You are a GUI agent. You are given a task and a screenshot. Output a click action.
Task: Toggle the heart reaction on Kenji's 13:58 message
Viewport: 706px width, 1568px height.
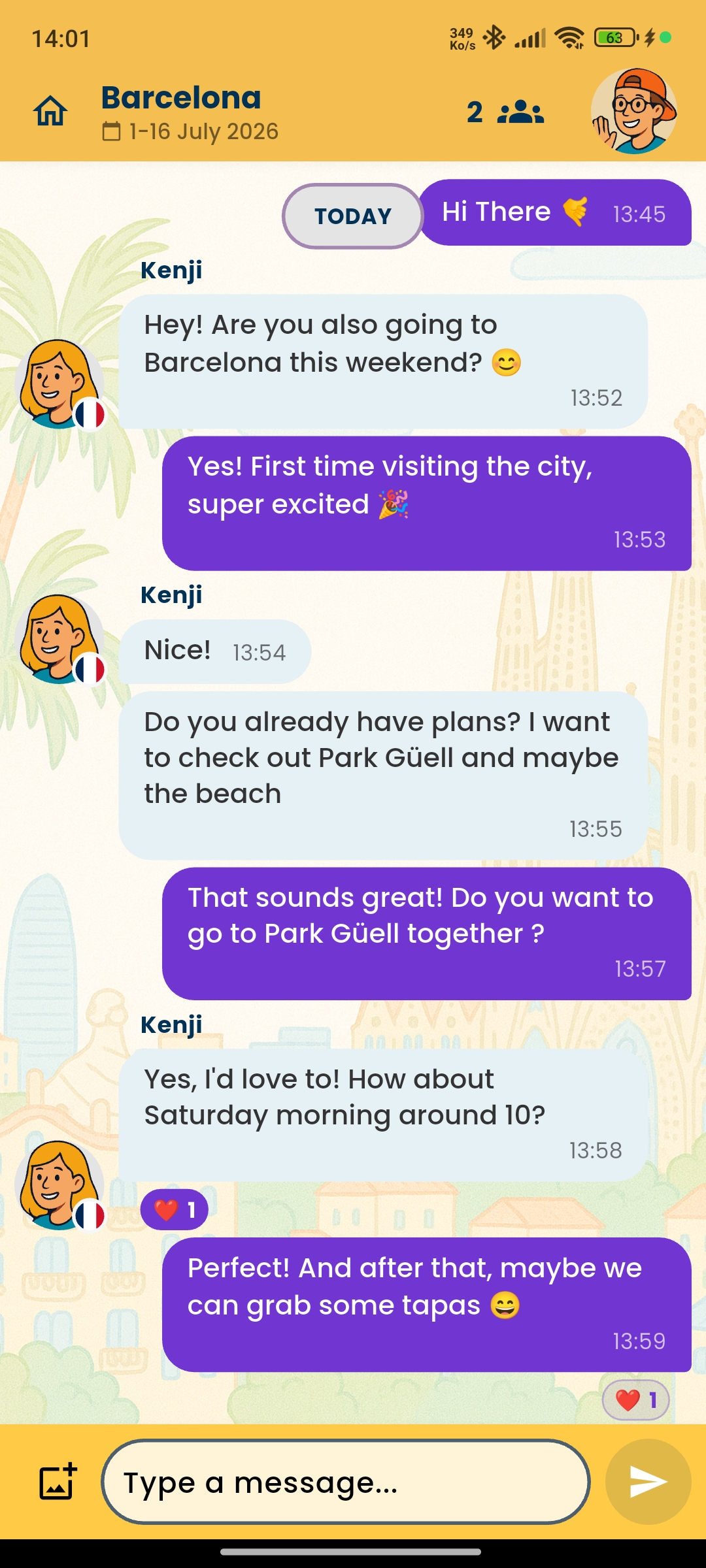point(174,1209)
